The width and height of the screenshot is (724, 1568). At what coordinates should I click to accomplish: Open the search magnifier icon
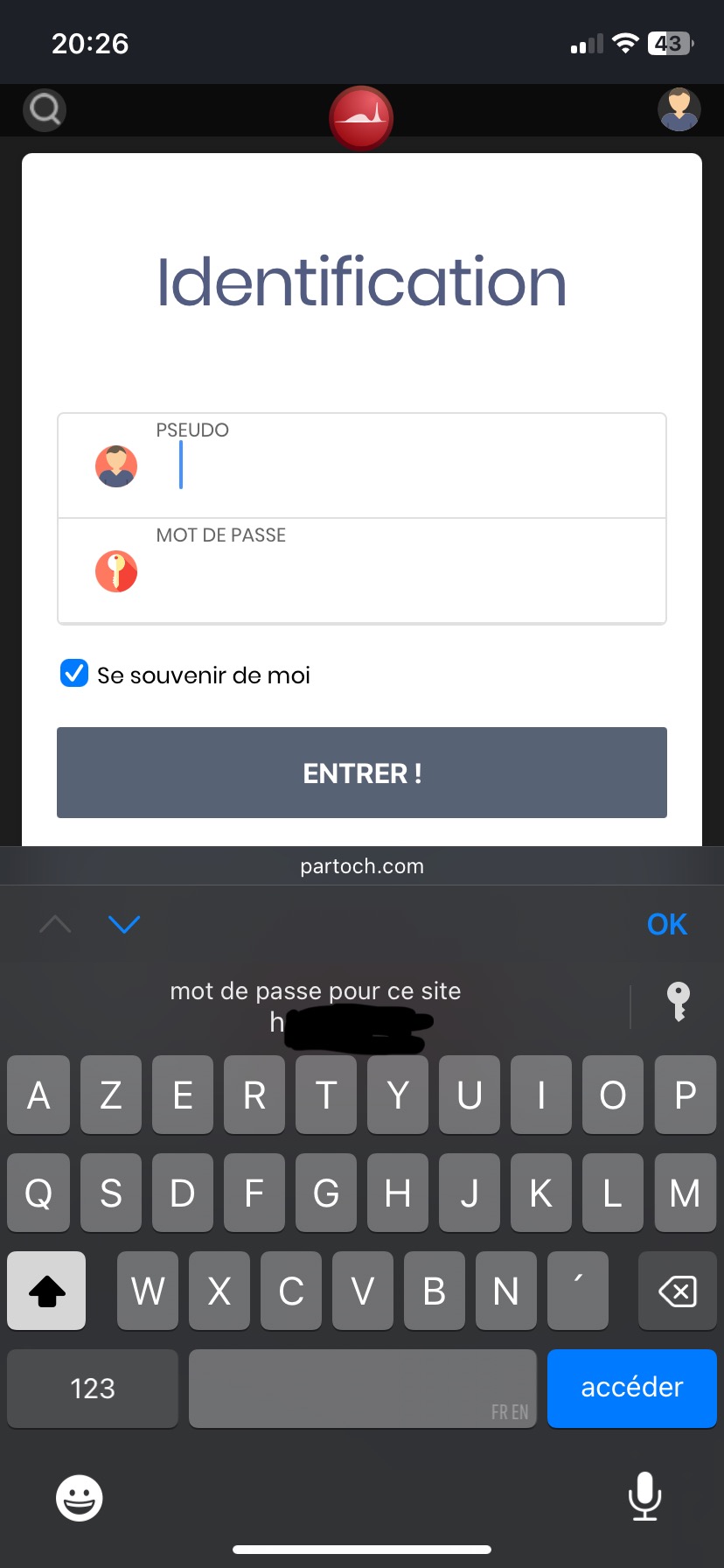45,110
